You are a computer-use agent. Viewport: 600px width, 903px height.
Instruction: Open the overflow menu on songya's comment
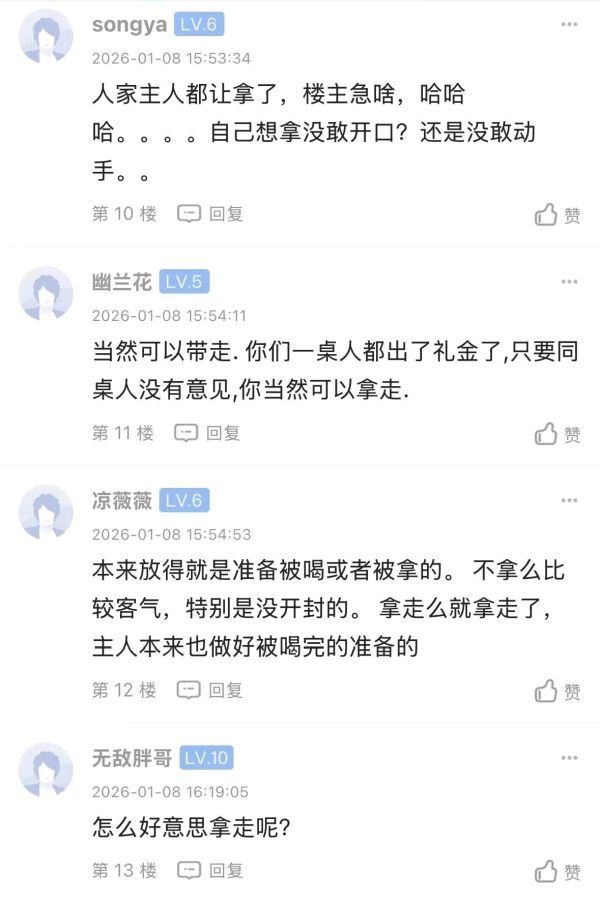coord(569,26)
